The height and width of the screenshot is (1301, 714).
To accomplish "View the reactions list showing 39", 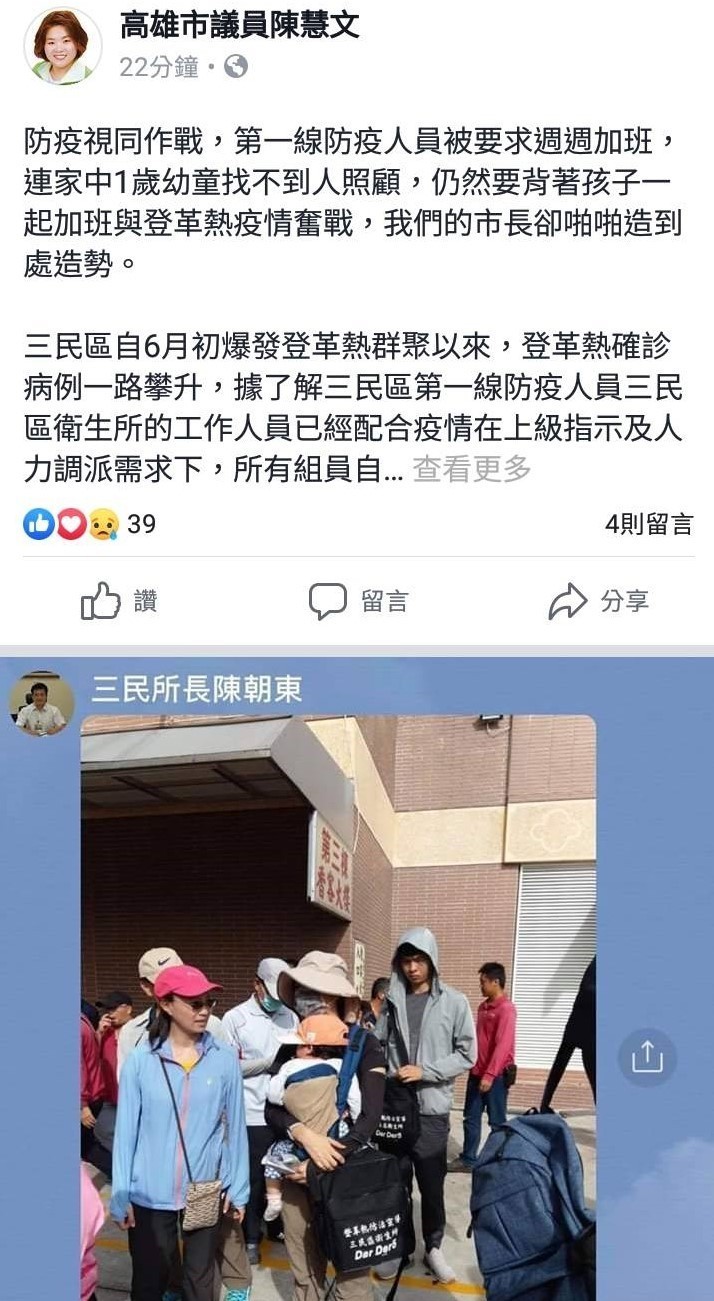I will tap(90, 524).
